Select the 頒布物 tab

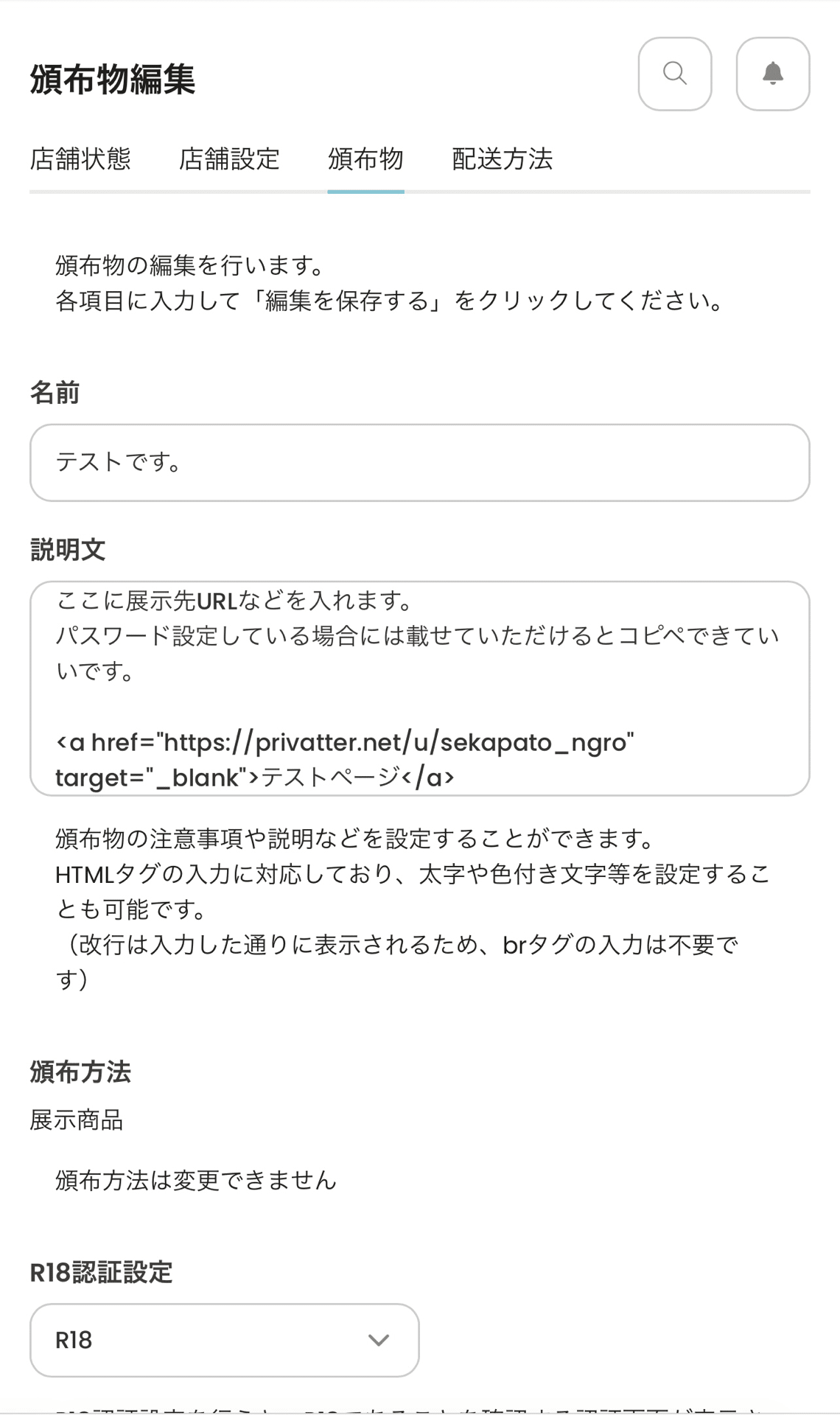(x=366, y=159)
